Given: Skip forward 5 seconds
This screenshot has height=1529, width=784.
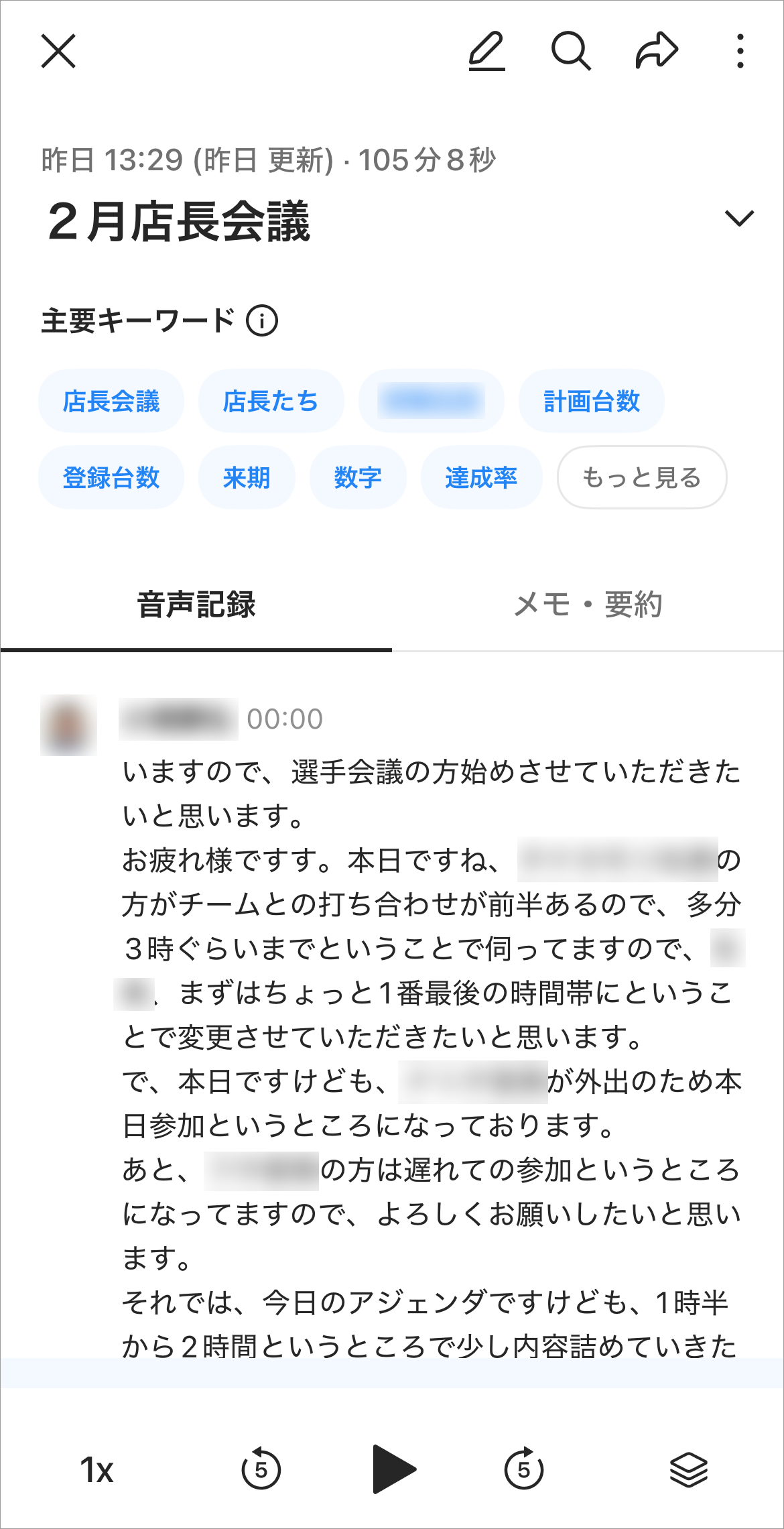Looking at the screenshot, I should [x=523, y=1470].
